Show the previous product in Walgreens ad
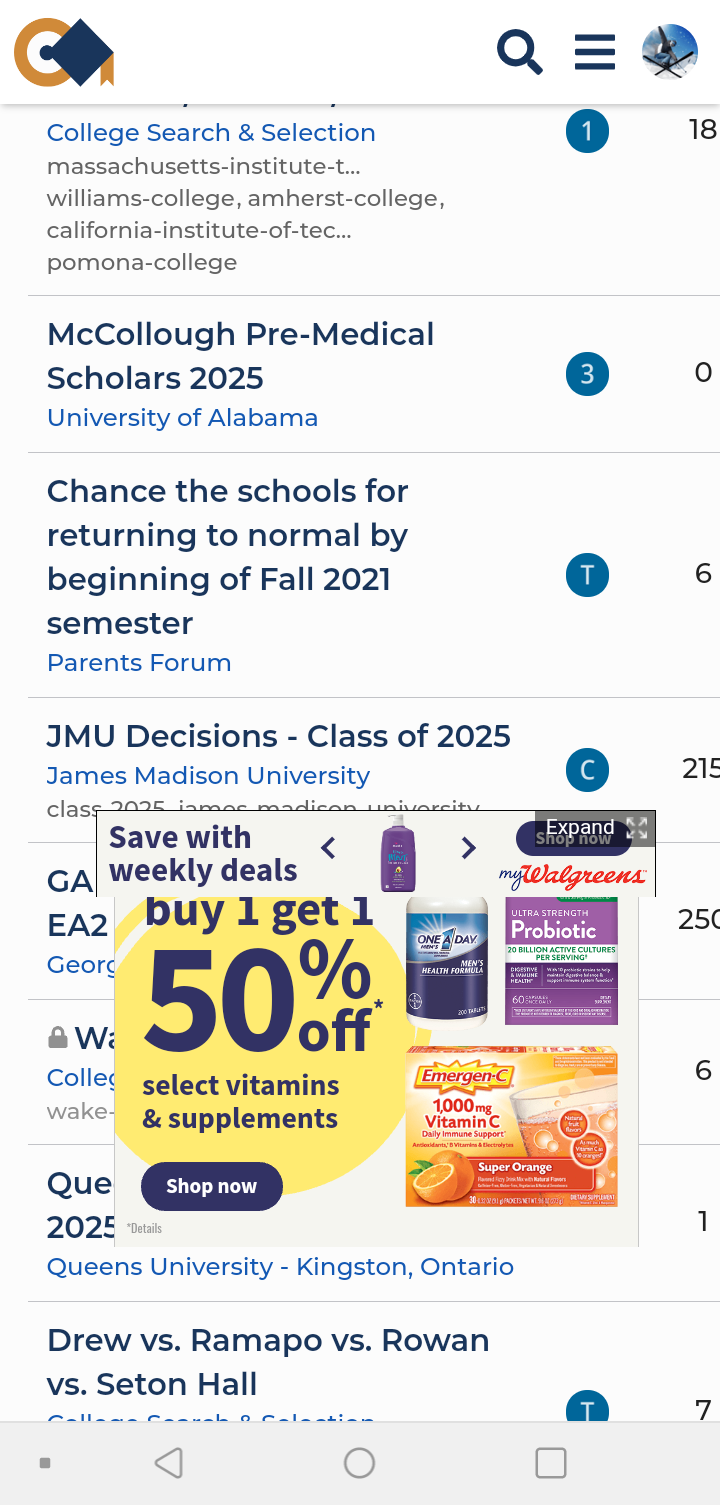This screenshot has height=1505, width=720. (328, 849)
